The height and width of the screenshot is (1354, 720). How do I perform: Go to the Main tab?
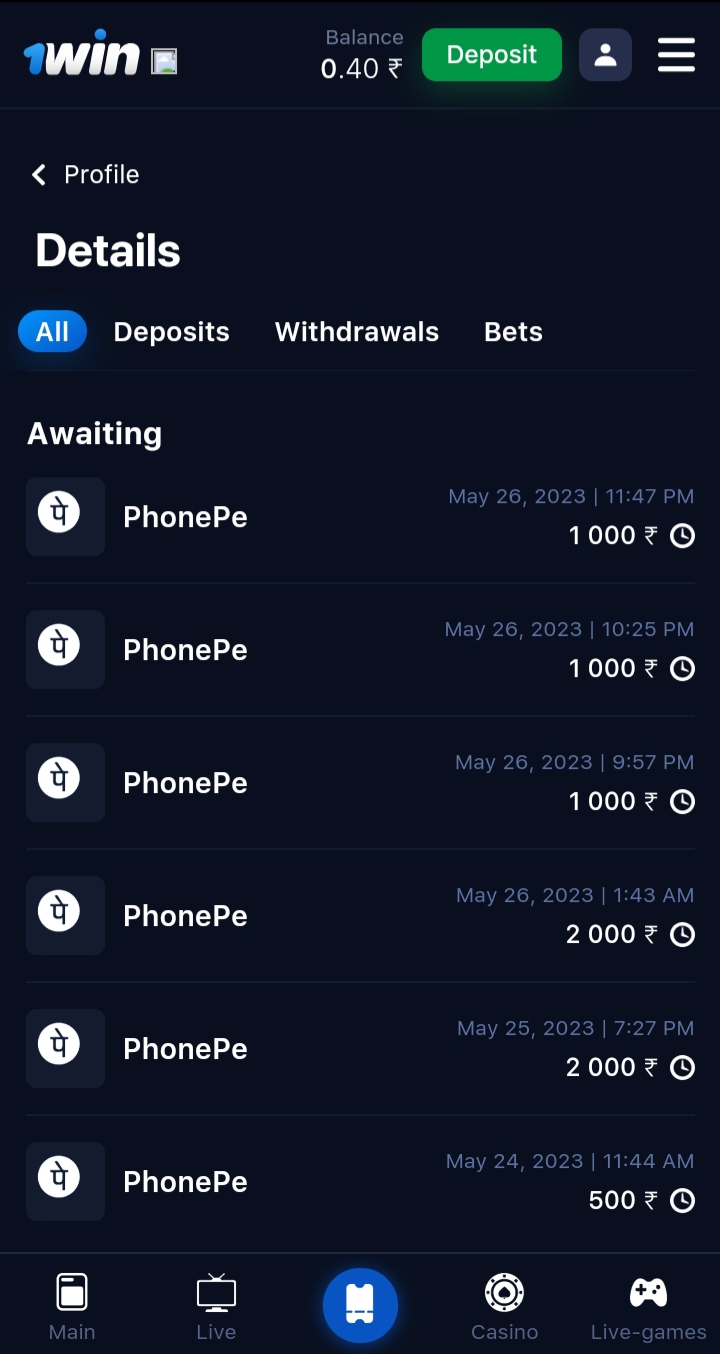click(x=72, y=1304)
